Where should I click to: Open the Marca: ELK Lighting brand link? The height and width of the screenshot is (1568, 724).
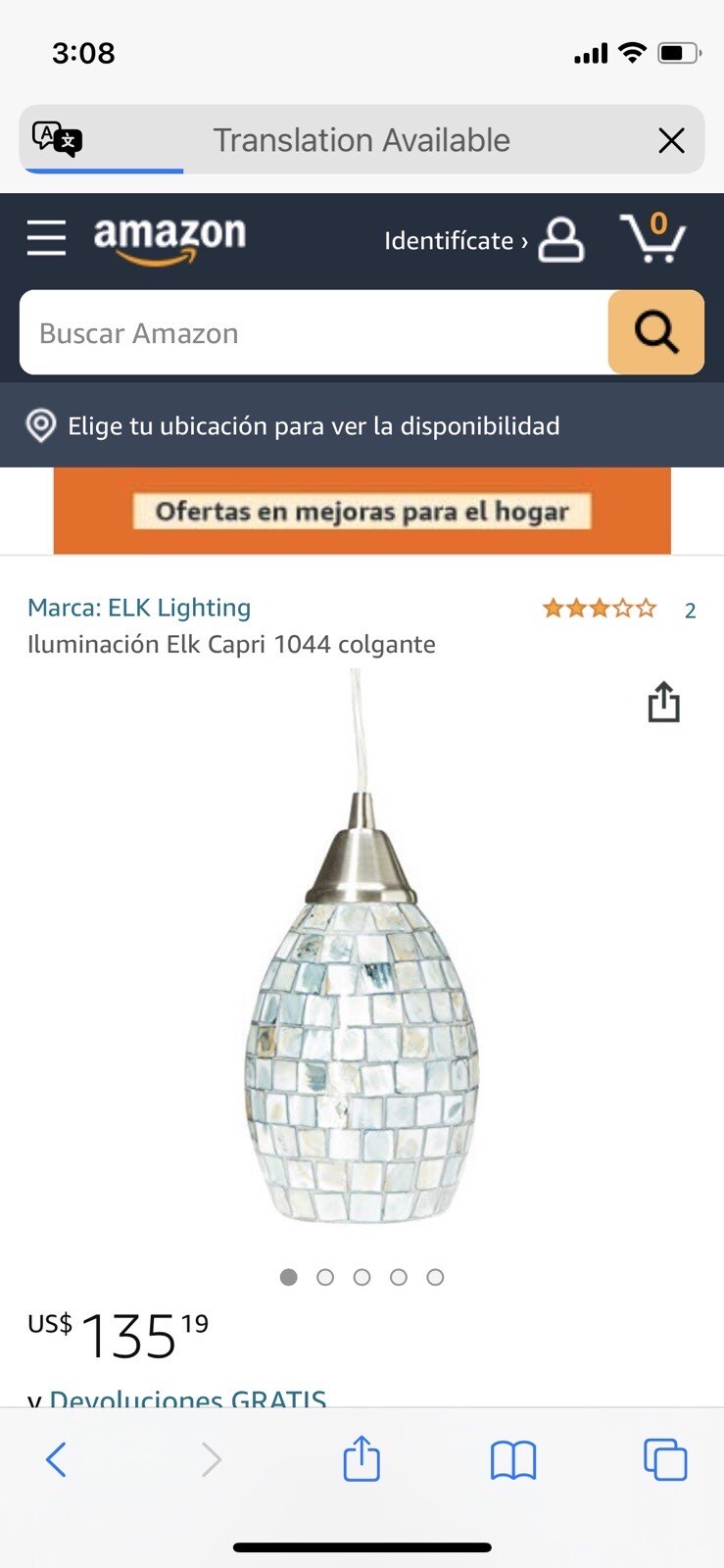point(139,608)
